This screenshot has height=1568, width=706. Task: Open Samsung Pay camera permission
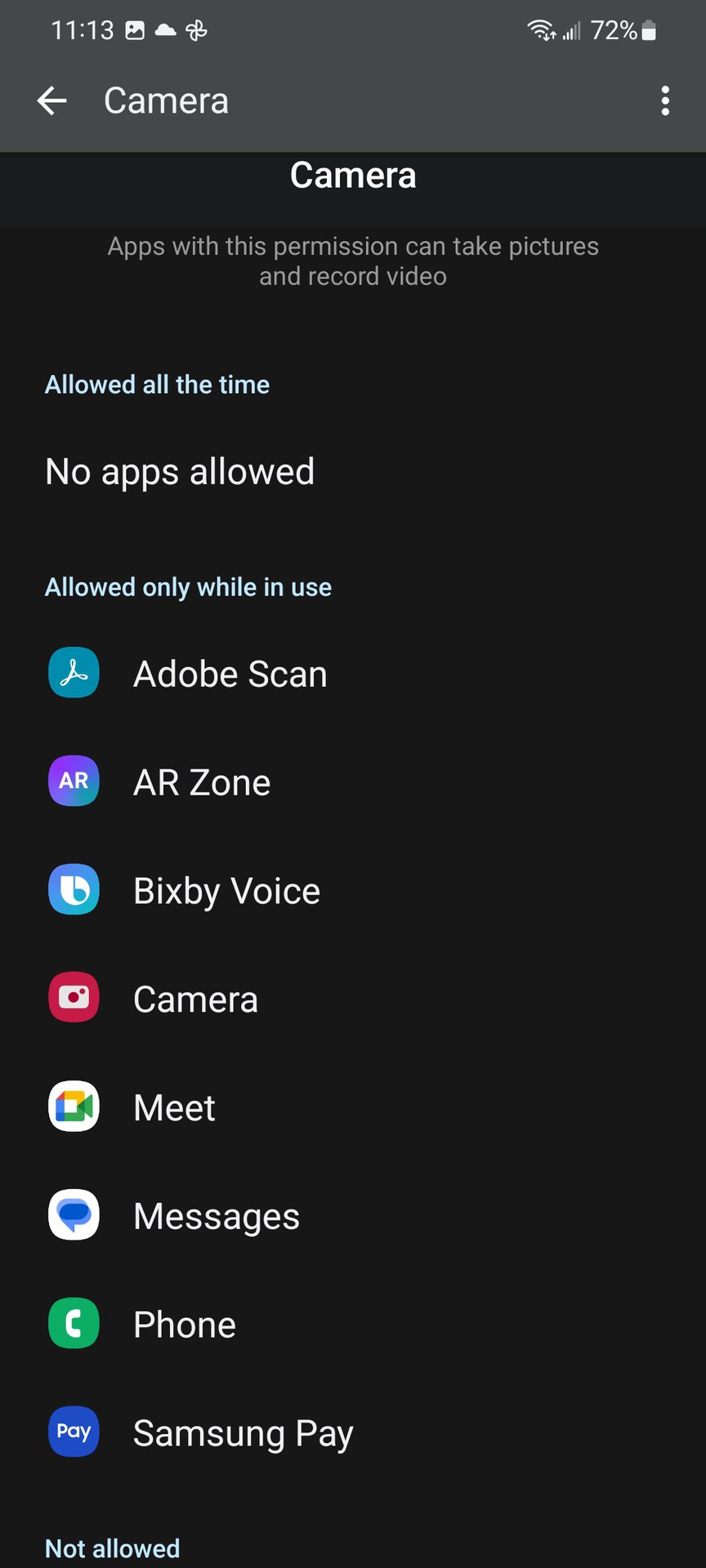(x=243, y=1433)
